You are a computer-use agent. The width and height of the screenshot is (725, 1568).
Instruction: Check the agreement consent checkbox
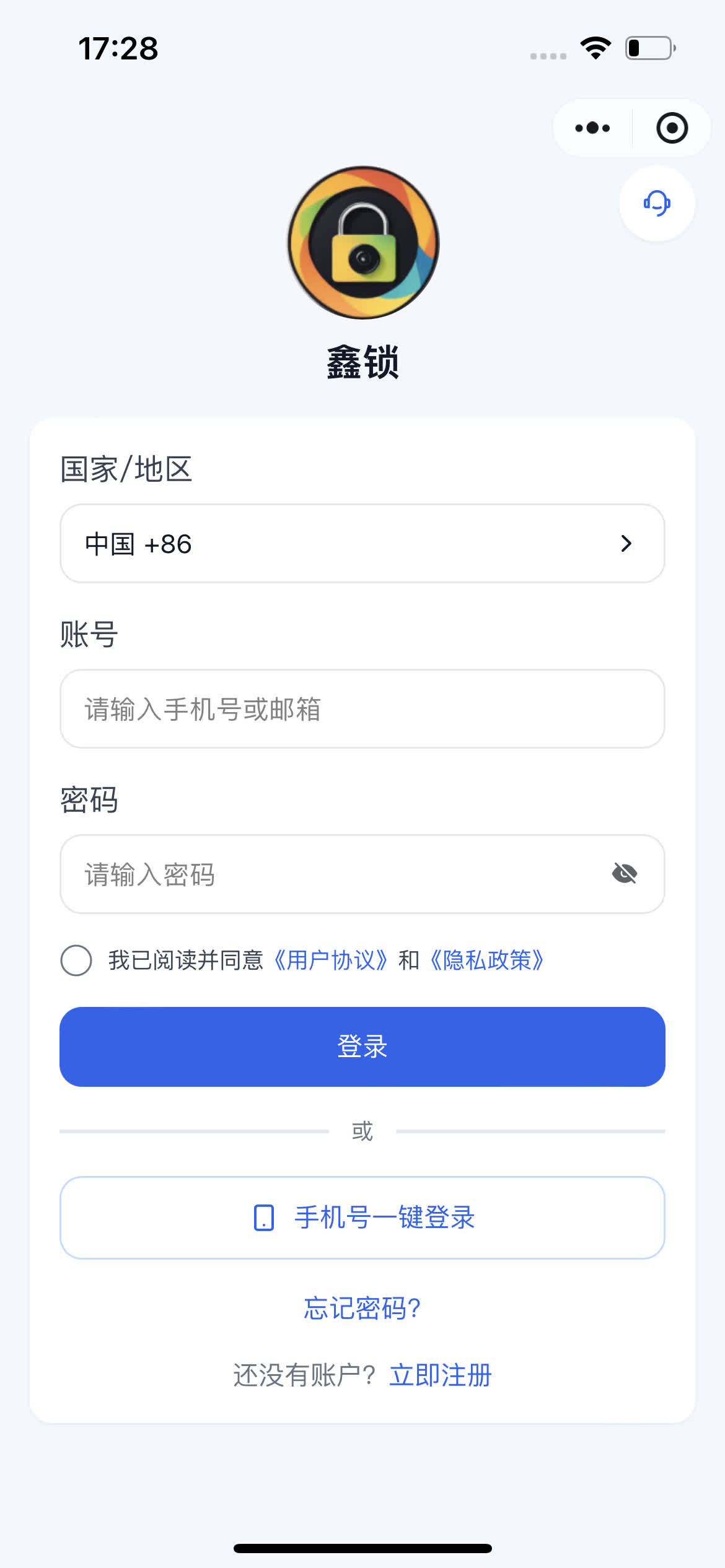[76, 962]
